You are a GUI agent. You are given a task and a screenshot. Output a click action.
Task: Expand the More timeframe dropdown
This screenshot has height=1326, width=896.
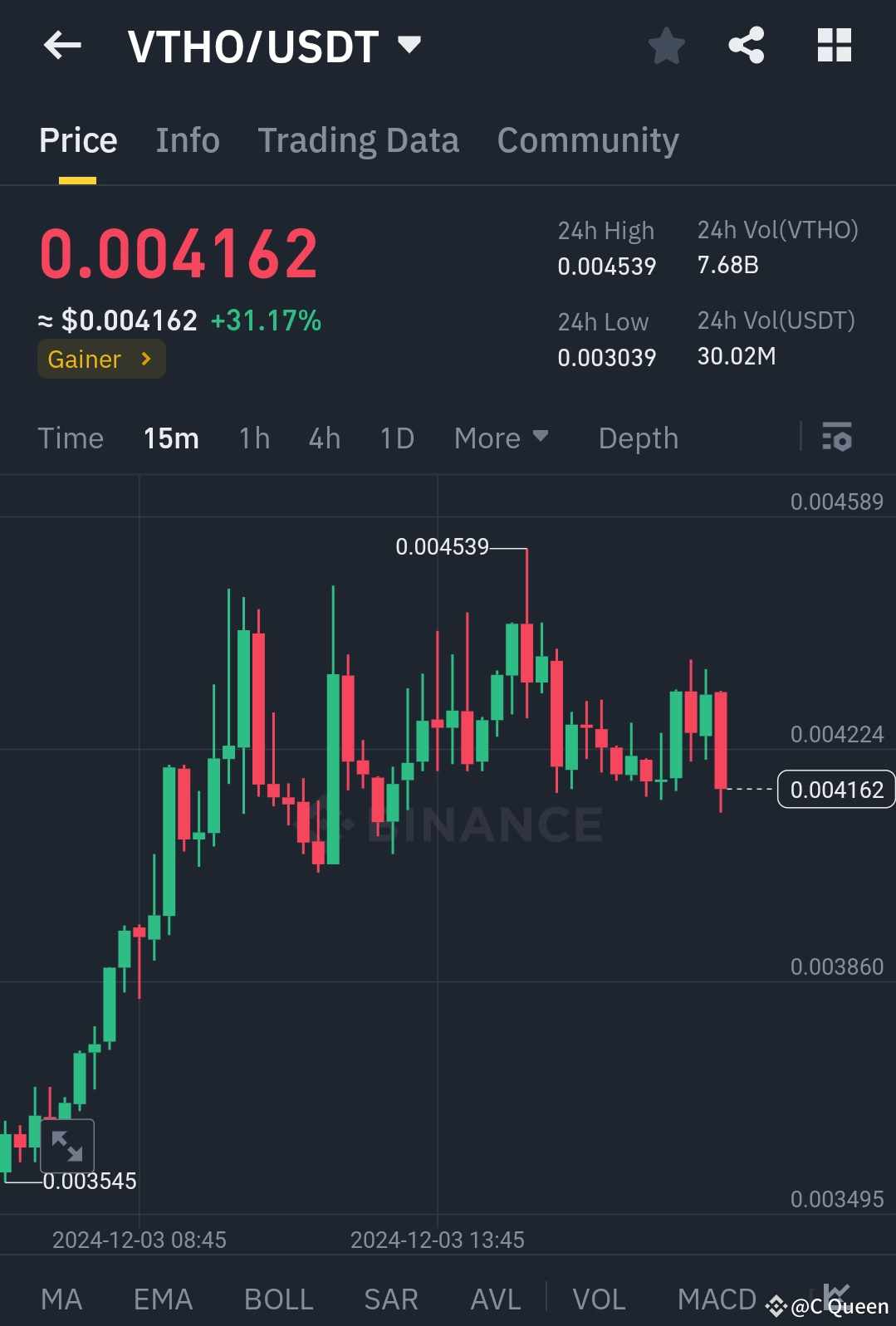(502, 438)
